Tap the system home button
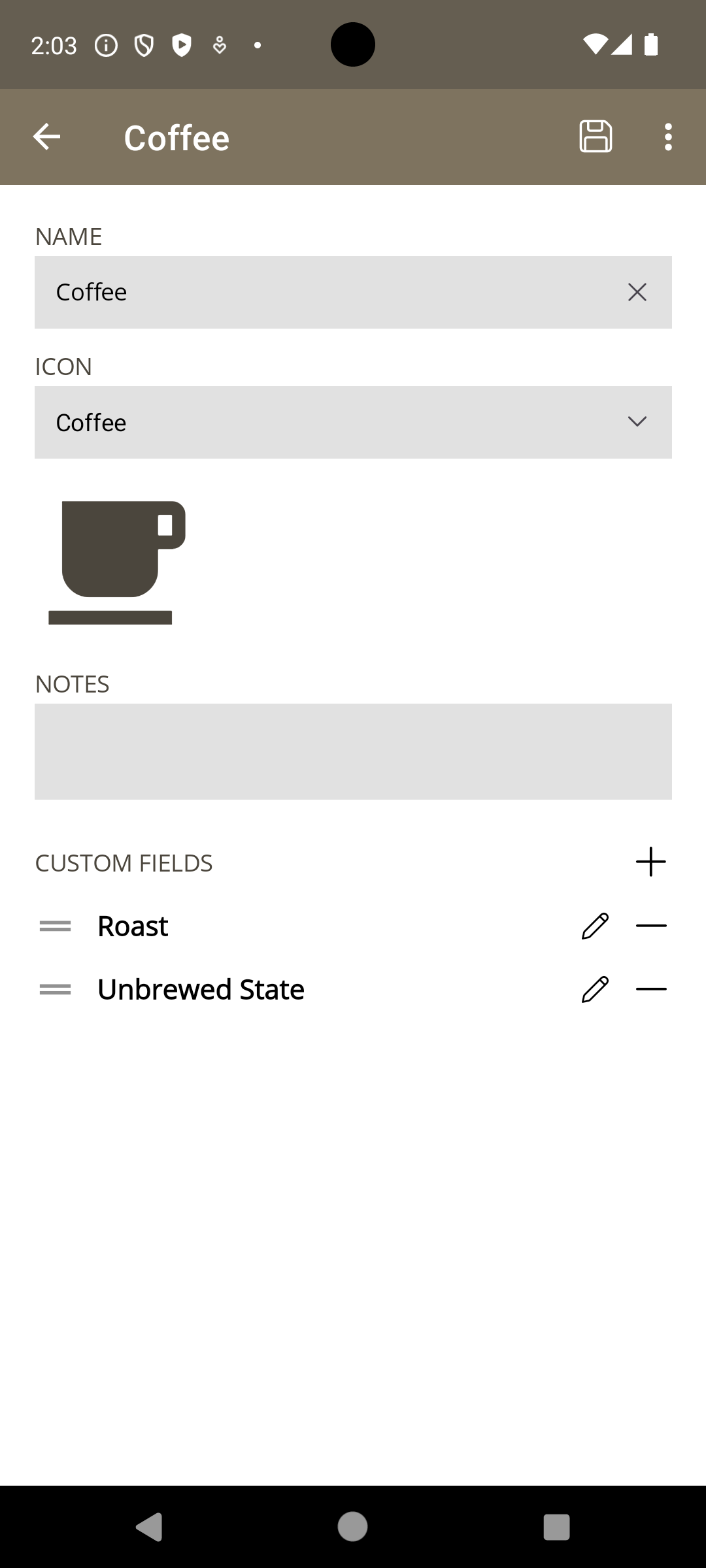The height and width of the screenshot is (1568, 706). 352,1527
